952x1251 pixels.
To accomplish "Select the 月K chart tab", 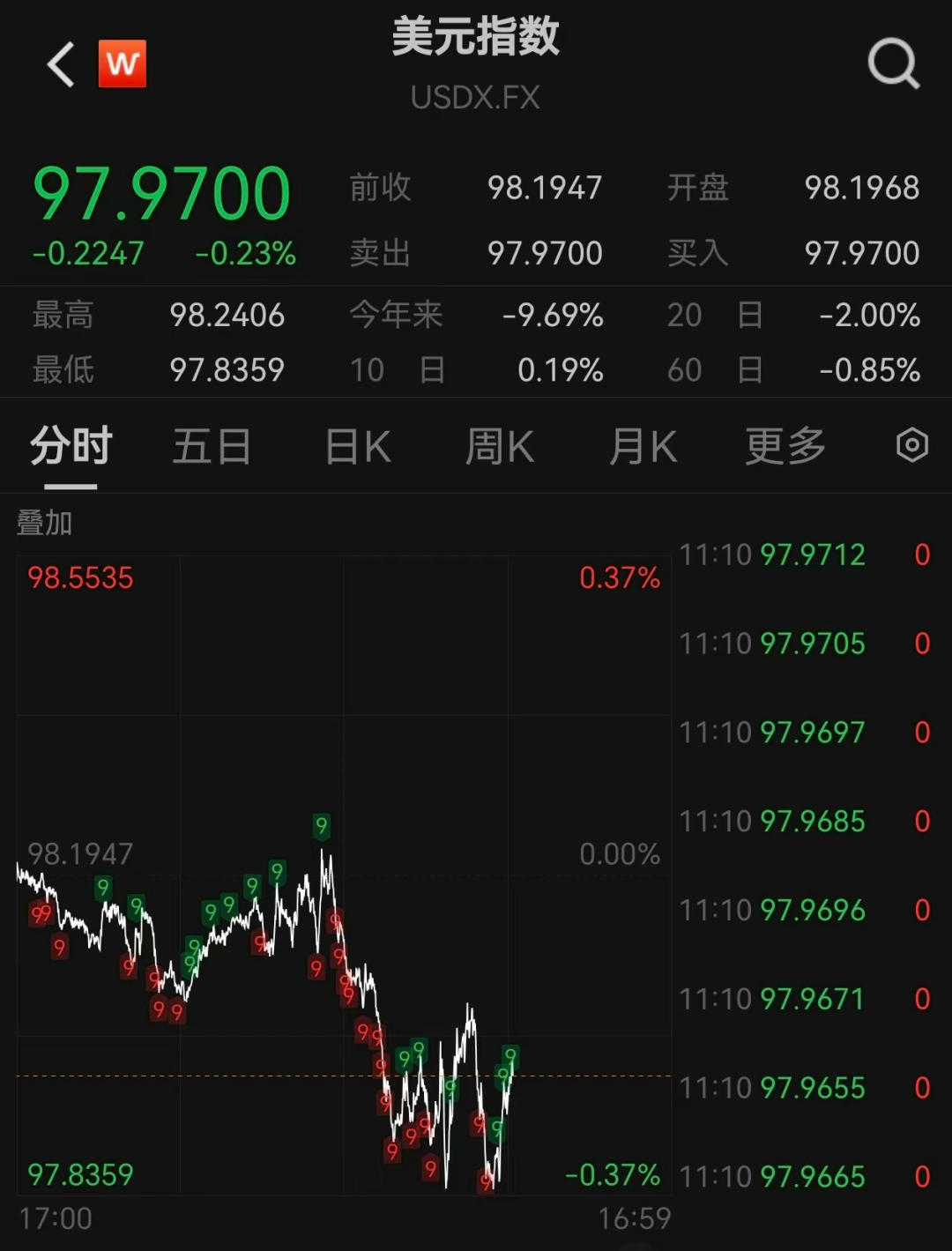I will click(643, 446).
